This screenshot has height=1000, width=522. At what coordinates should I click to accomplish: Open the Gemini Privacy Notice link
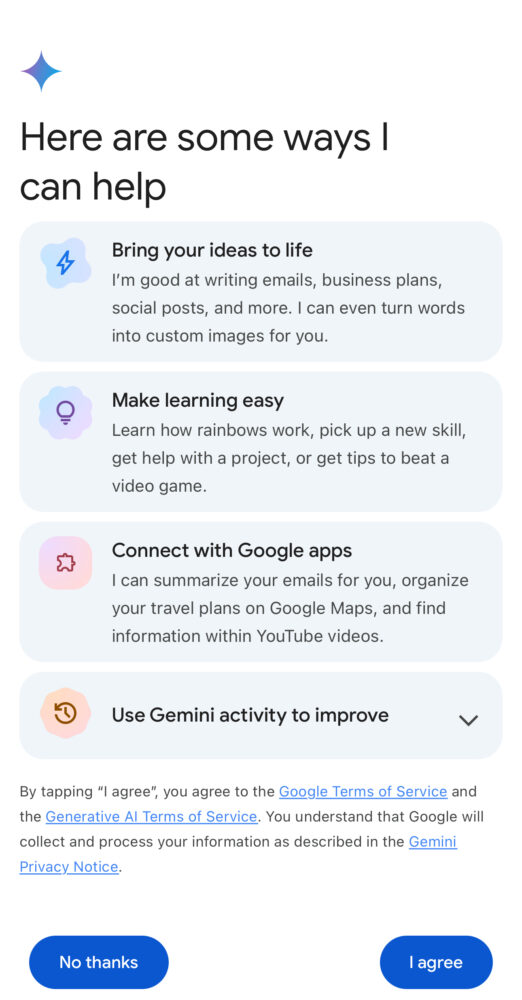pyautogui.click(x=433, y=842)
